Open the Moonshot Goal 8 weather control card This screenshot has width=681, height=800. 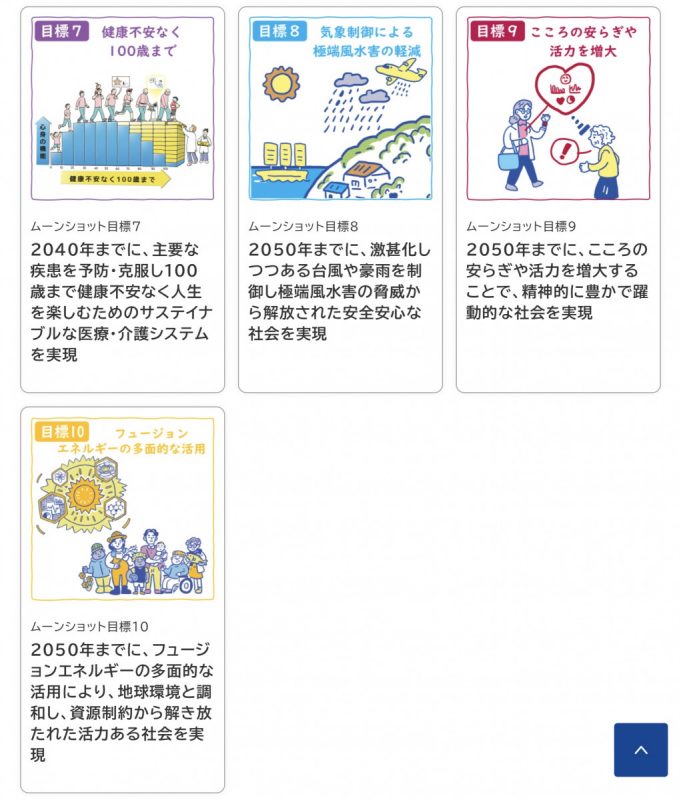[340, 200]
